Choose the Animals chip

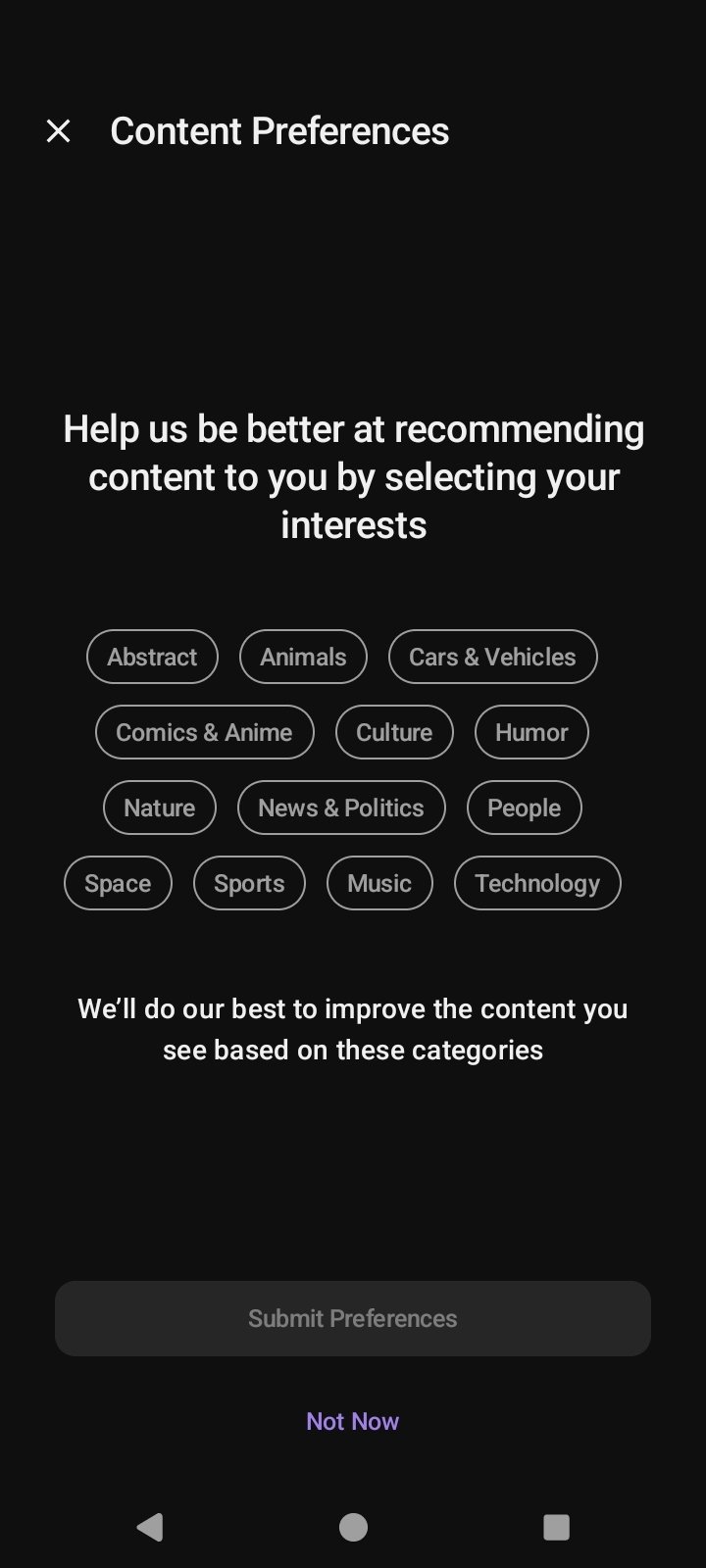pyautogui.click(x=303, y=657)
